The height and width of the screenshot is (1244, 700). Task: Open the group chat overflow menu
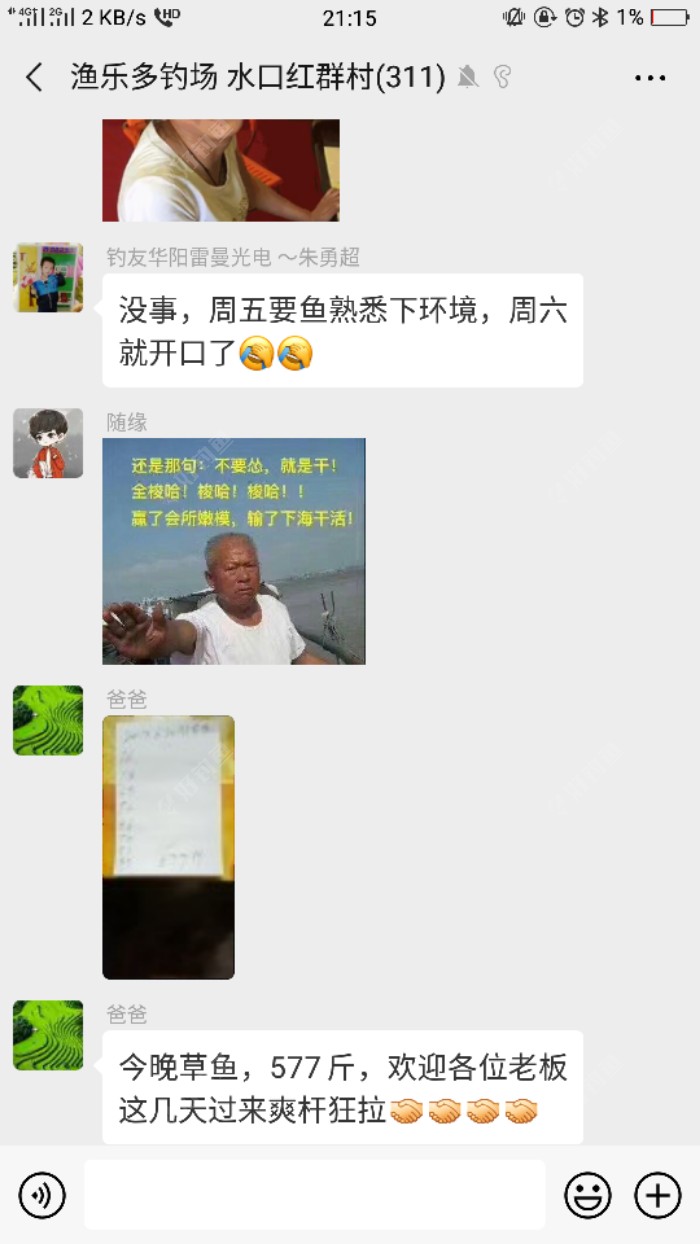(x=650, y=77)
